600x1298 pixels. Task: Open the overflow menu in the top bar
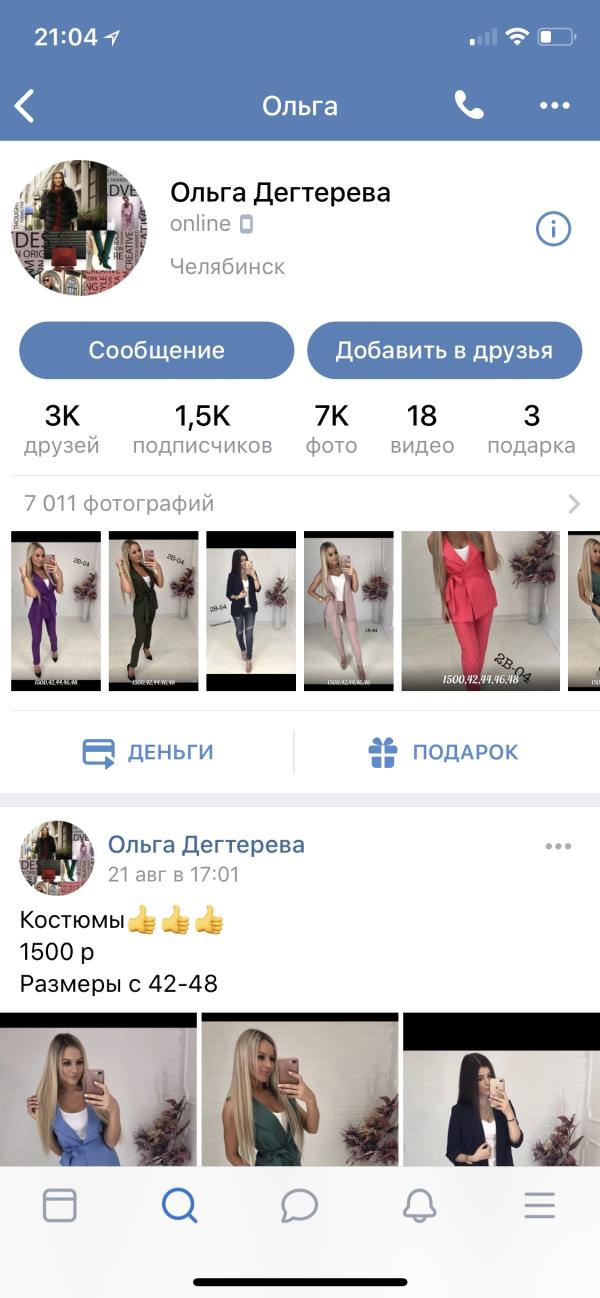coord(554,106)
